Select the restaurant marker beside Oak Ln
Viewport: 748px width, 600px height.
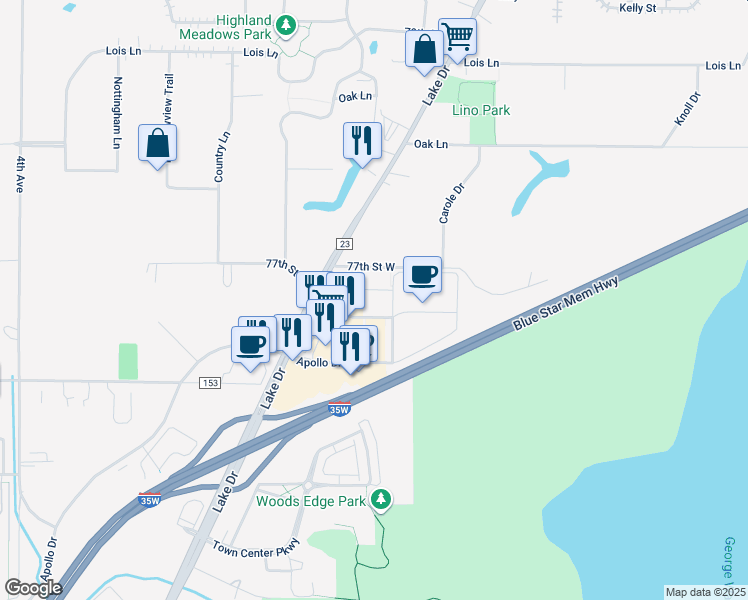361,141
